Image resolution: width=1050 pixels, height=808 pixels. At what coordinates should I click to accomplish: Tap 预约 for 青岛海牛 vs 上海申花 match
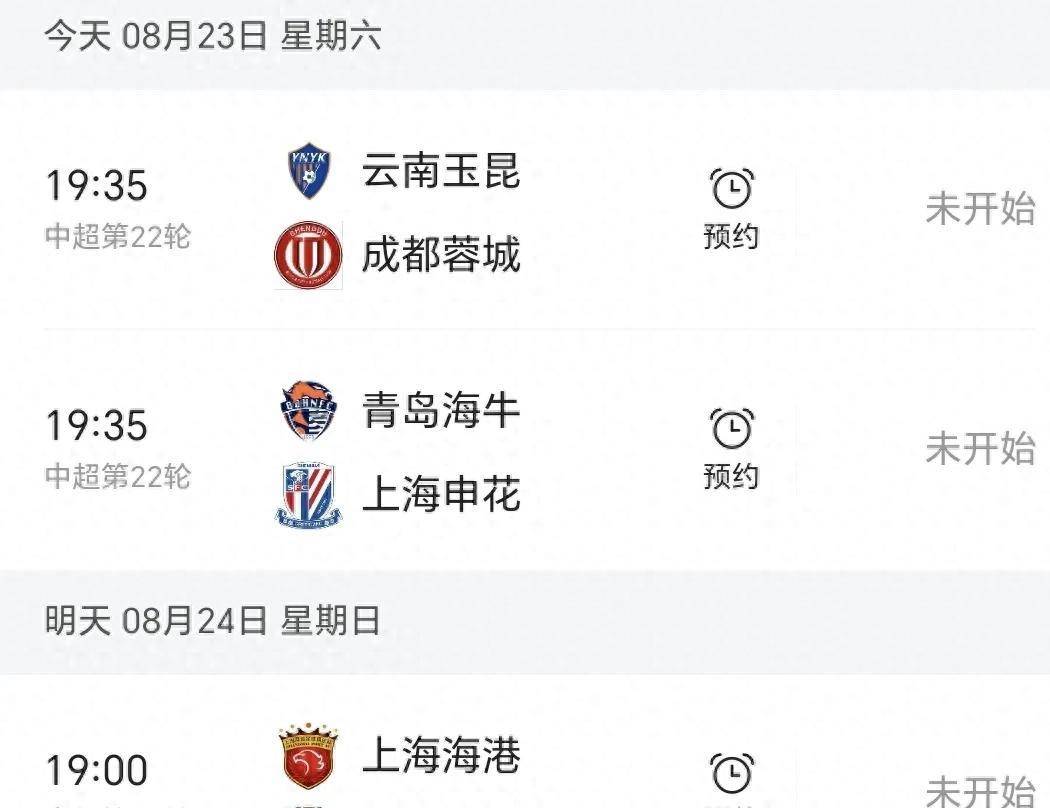click(731, 449)
